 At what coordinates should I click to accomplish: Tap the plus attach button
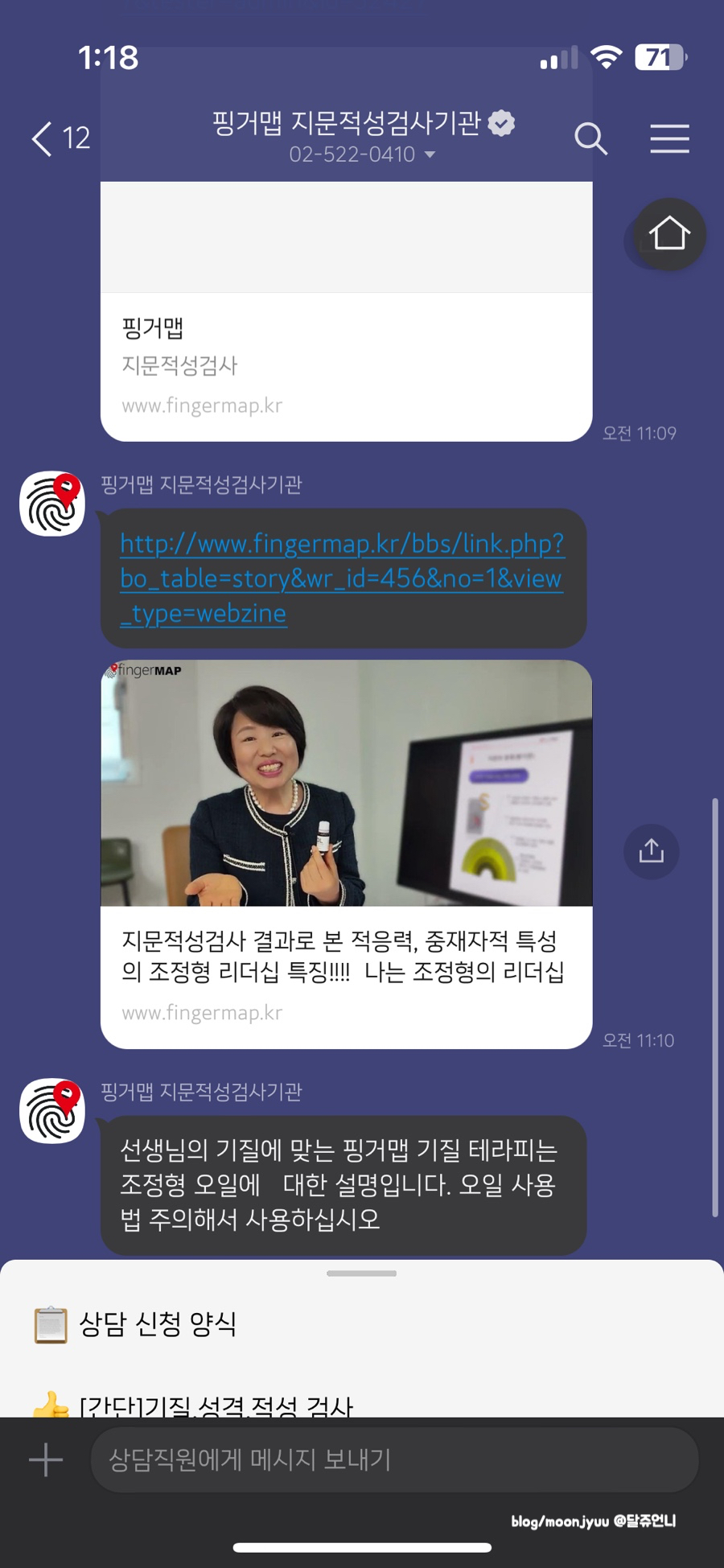pos(46,1459)
